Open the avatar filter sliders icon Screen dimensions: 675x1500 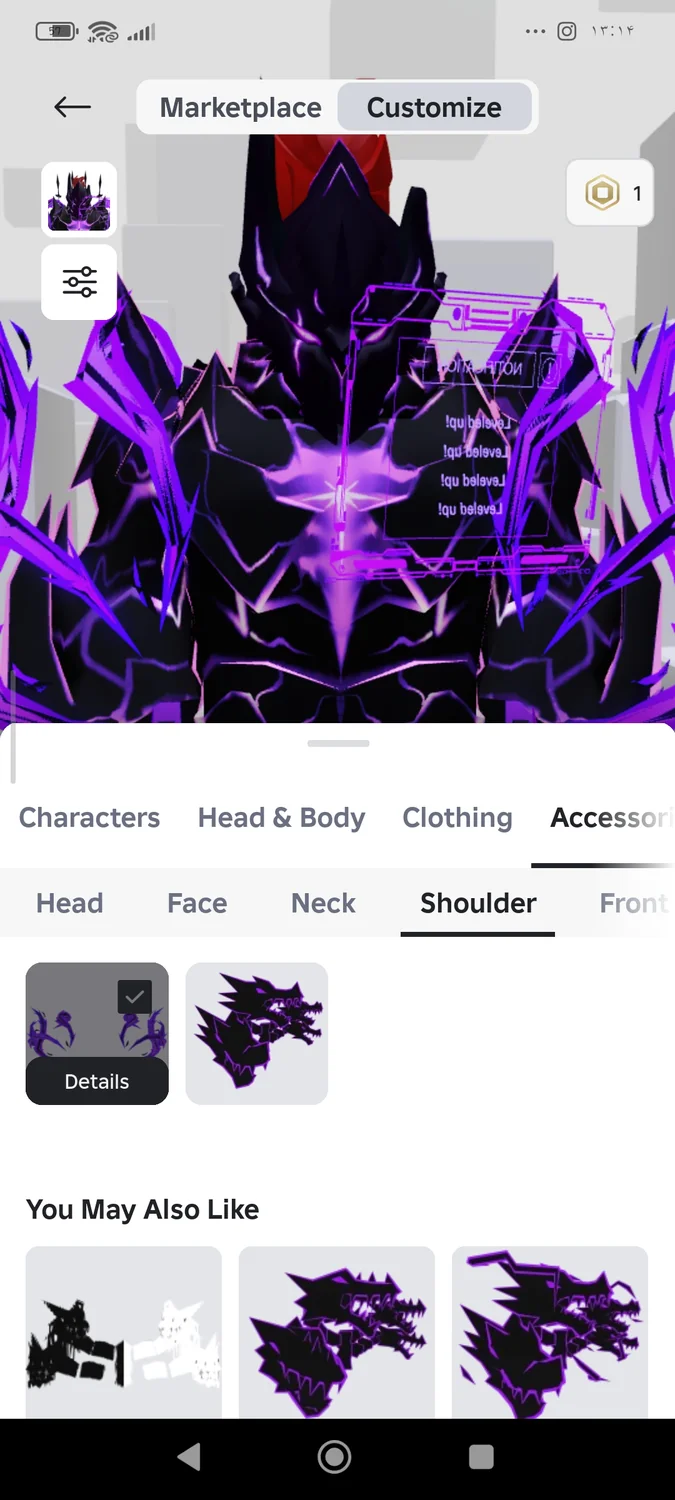[x=79, y=282]
